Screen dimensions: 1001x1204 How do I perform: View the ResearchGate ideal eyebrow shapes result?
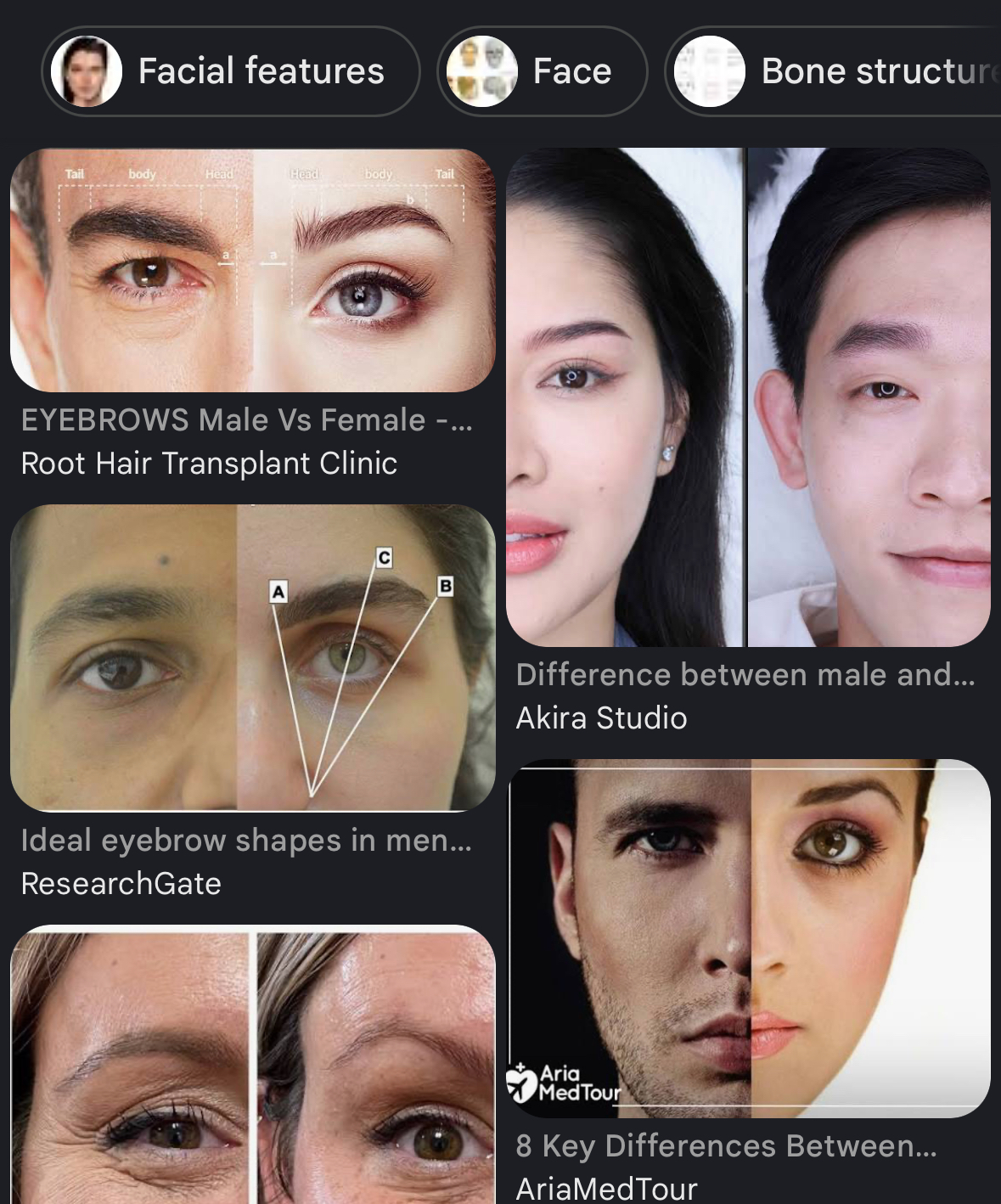point(252,658)
